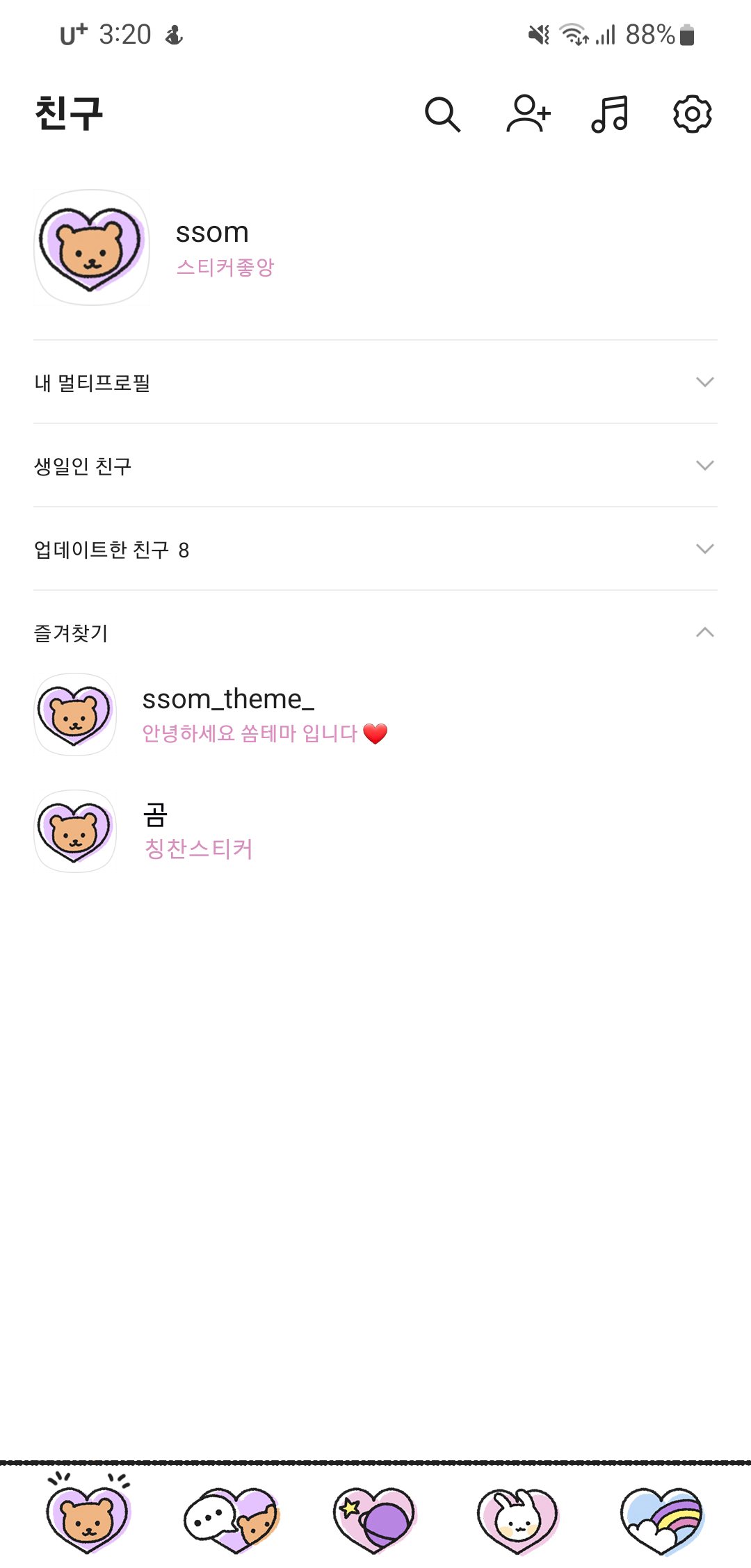Click the 칭찬스티커 status message
The height and width of the screenshot is (1568, 751).
197,849
